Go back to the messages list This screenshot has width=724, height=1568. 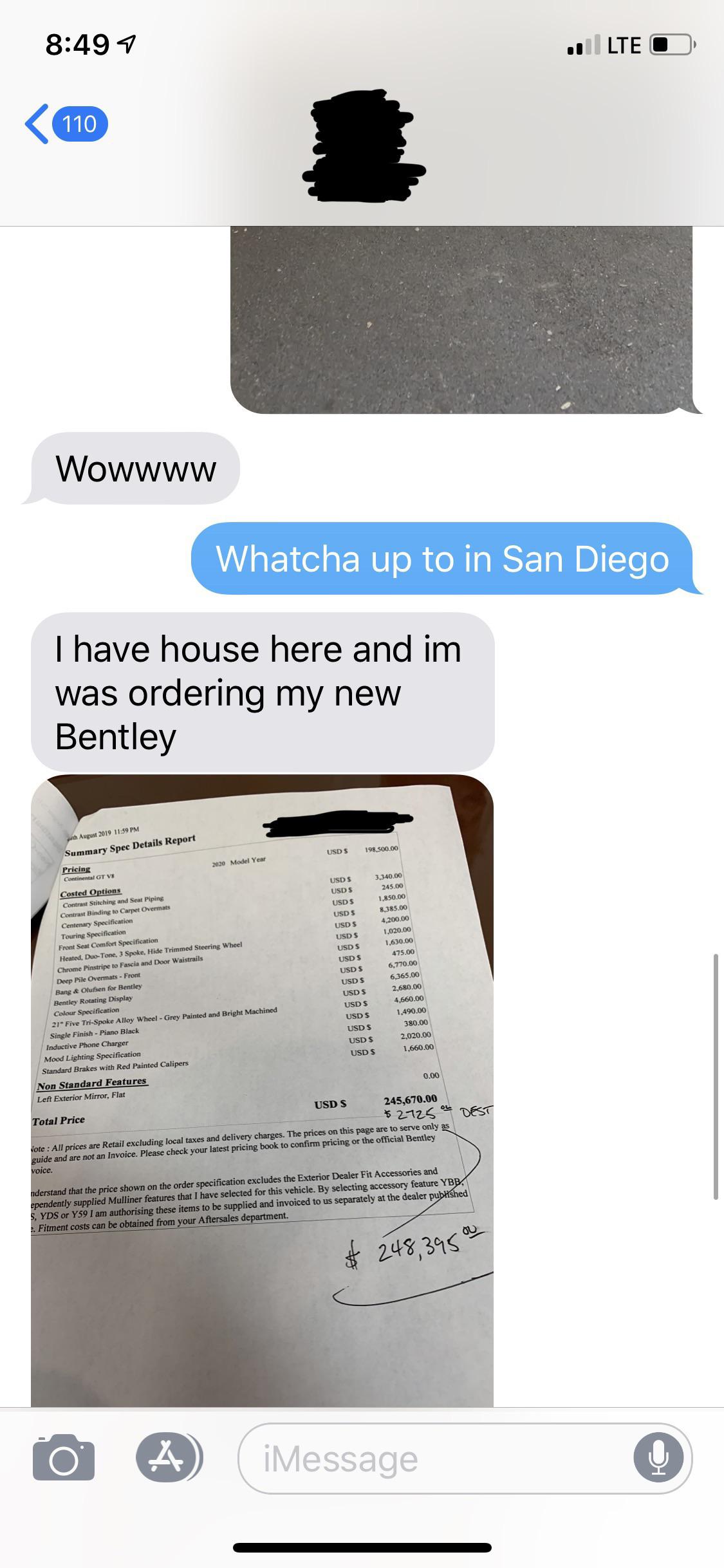[x=64, y=124]
